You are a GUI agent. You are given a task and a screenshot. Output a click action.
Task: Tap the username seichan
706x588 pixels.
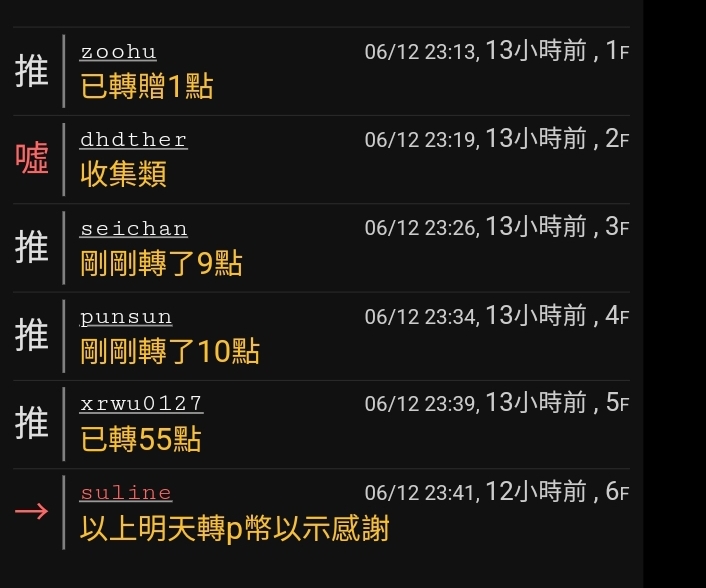[133, 228]
